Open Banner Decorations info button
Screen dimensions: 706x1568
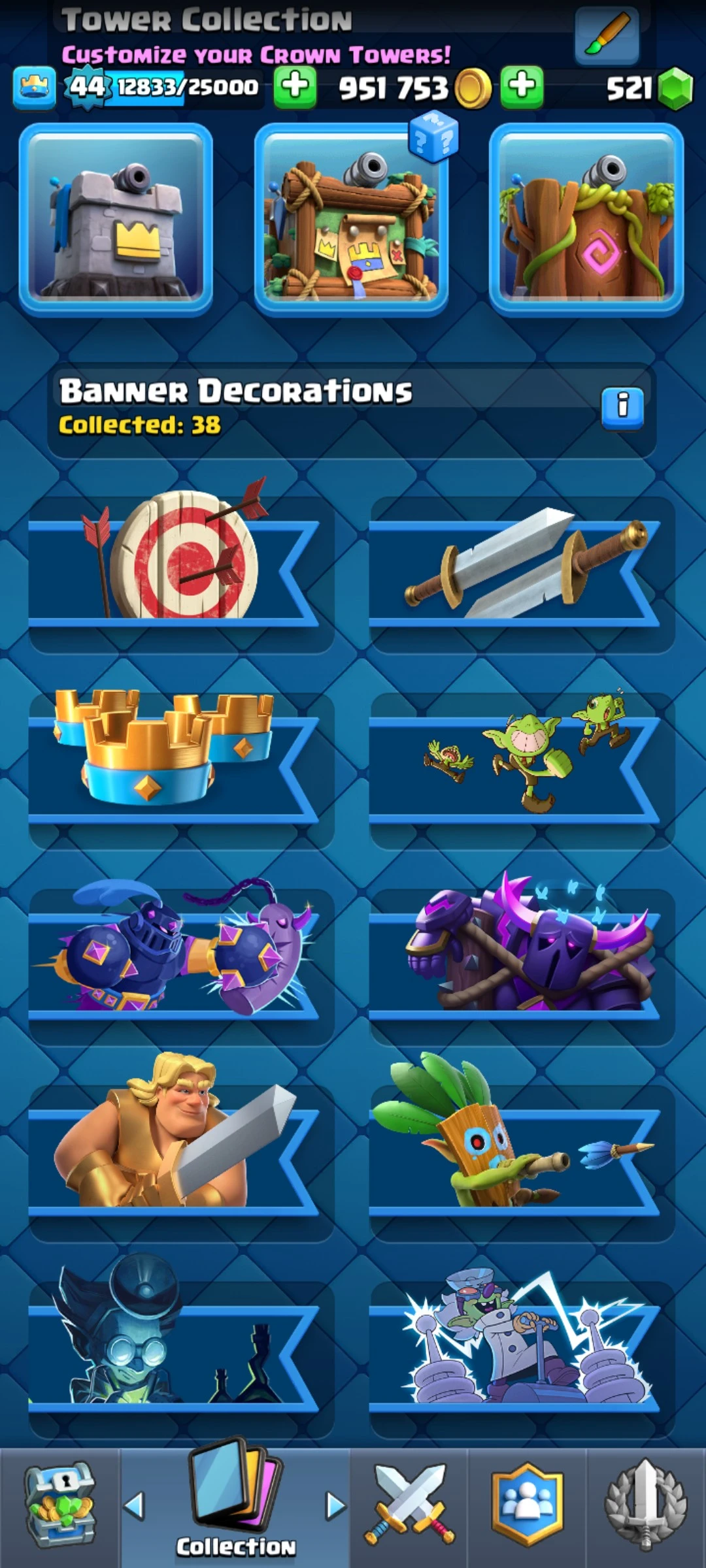pos(622,406)
